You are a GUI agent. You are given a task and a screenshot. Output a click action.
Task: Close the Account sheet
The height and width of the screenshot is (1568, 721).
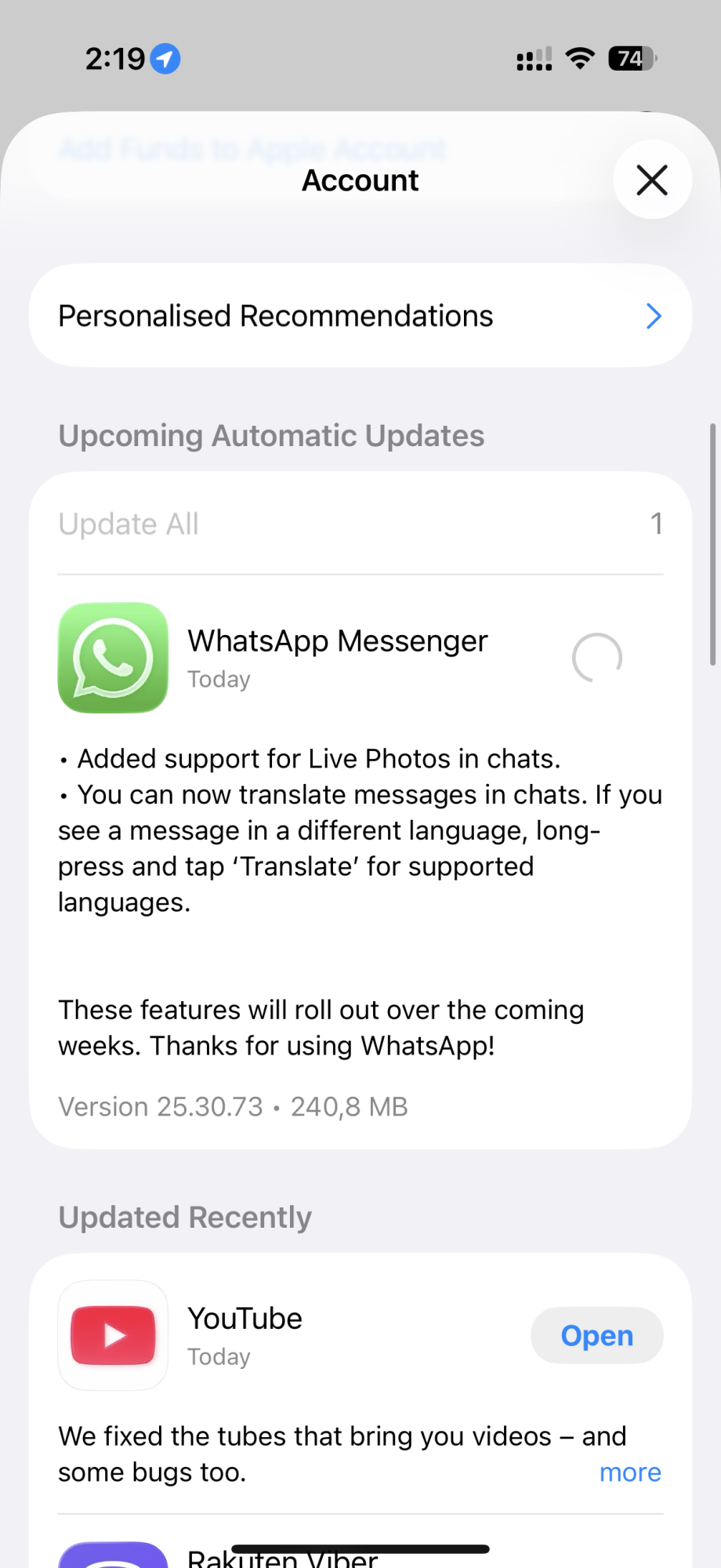pos(652,180)
